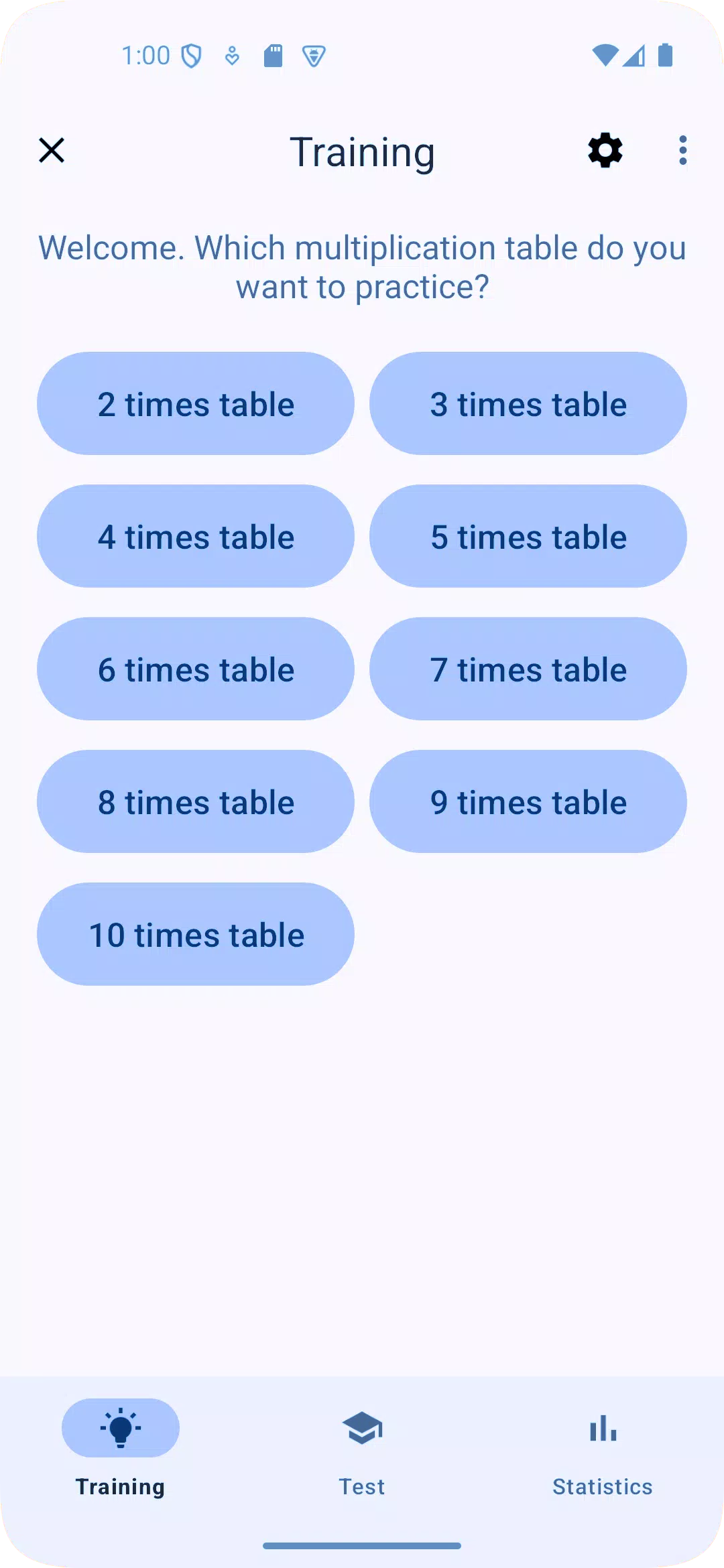Viewport: 724px width, 1568px height.
Task: Click the Test graduation cap icon
Action: (361, 1428)
